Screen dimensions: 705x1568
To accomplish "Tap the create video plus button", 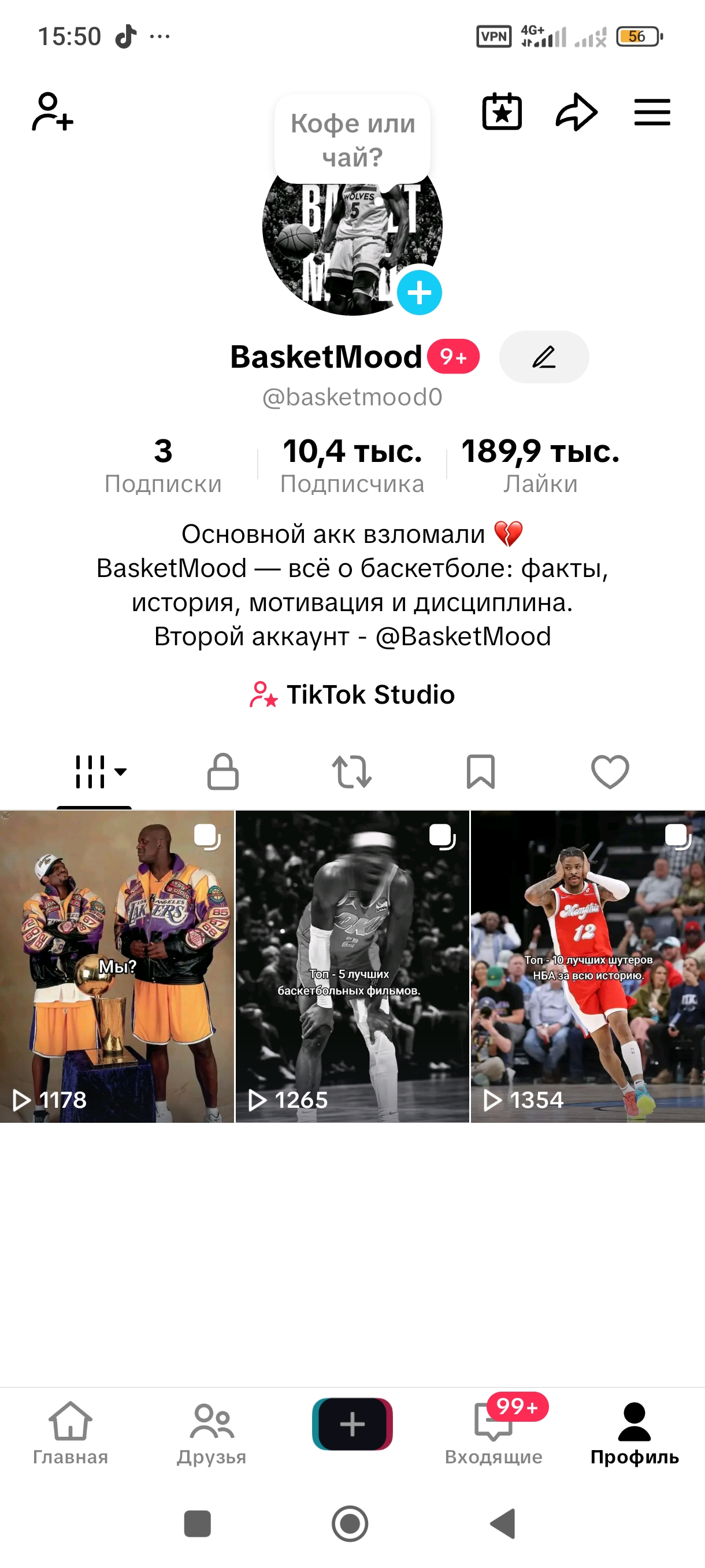I will pyautogui.click(x=352, y=1422).
